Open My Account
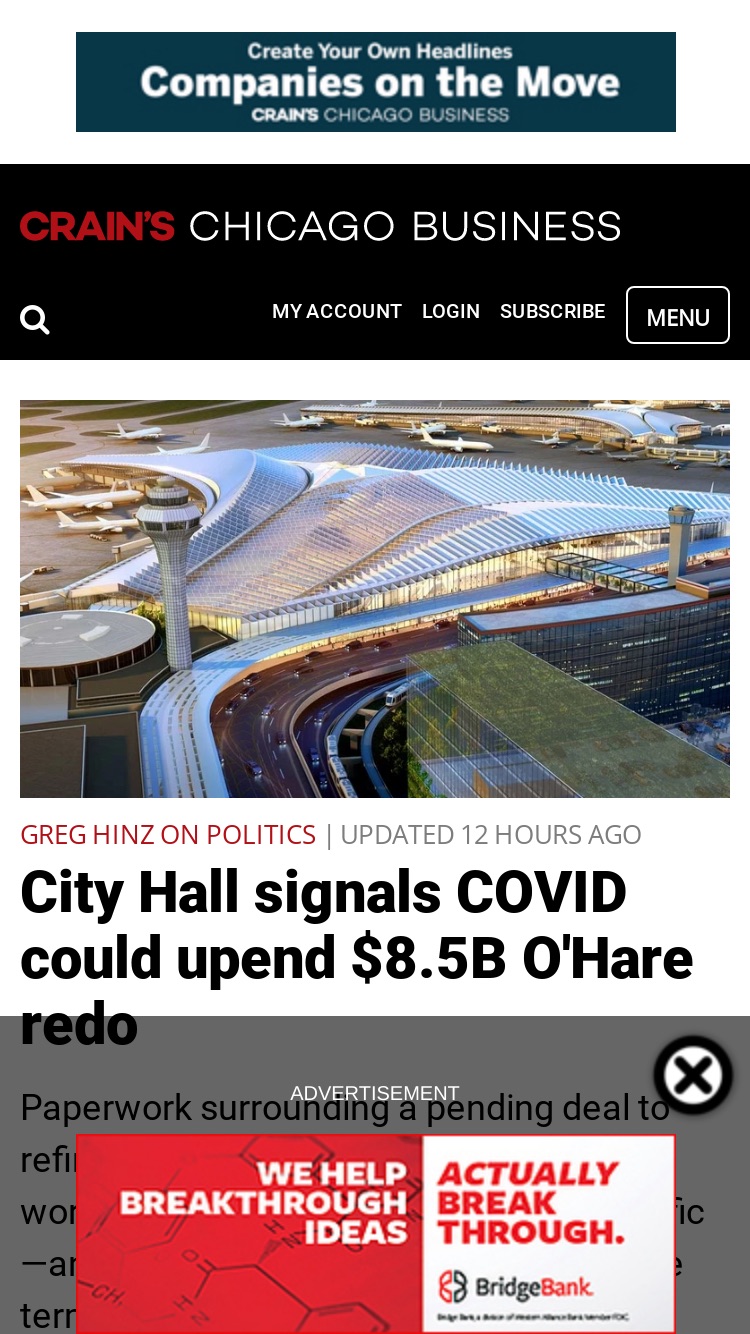This screenshot has width=750, height=1334. pyautogui.click(x=337, y=312)
